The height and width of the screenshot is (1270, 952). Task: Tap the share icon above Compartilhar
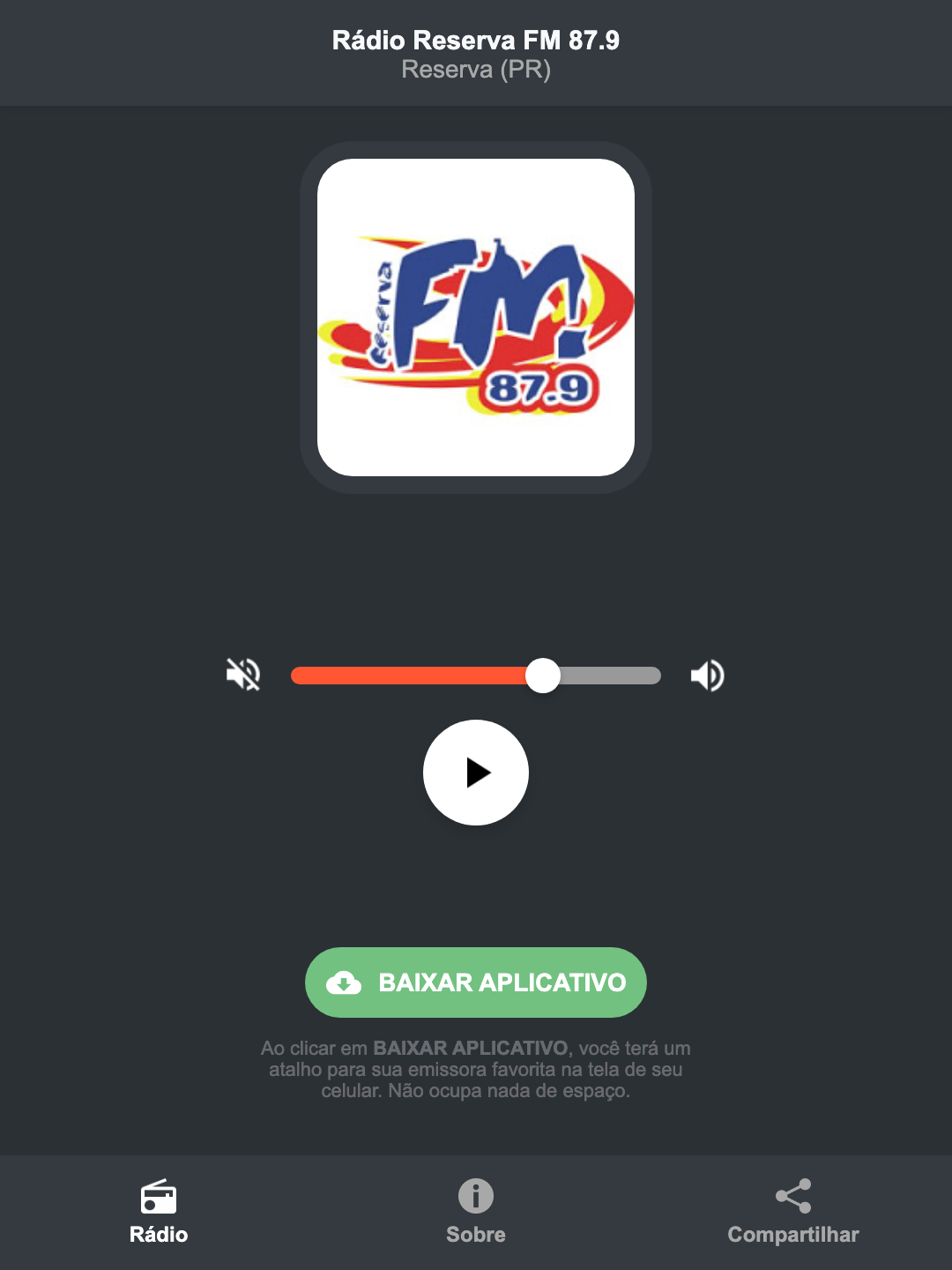[792, 1195]
